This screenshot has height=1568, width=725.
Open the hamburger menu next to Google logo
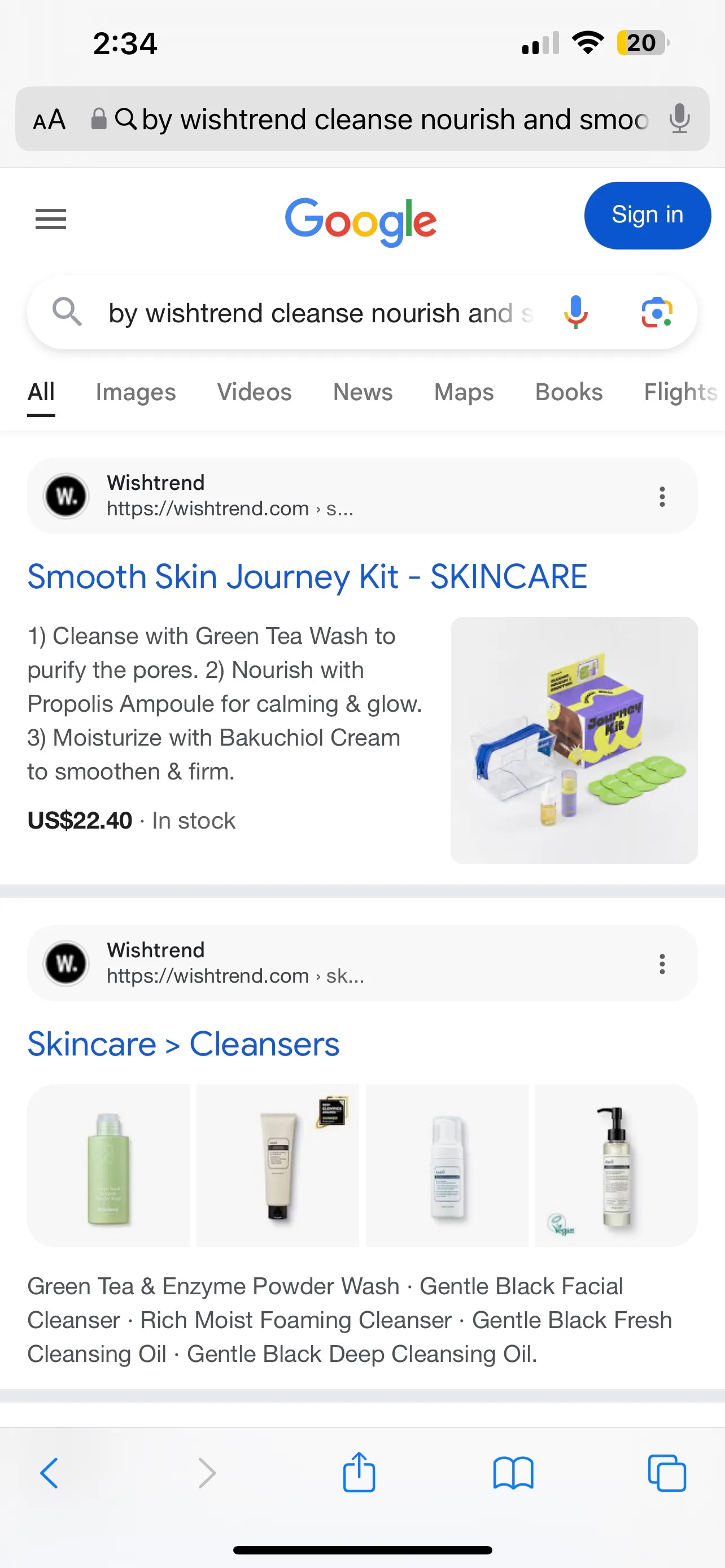click(50, 219)
